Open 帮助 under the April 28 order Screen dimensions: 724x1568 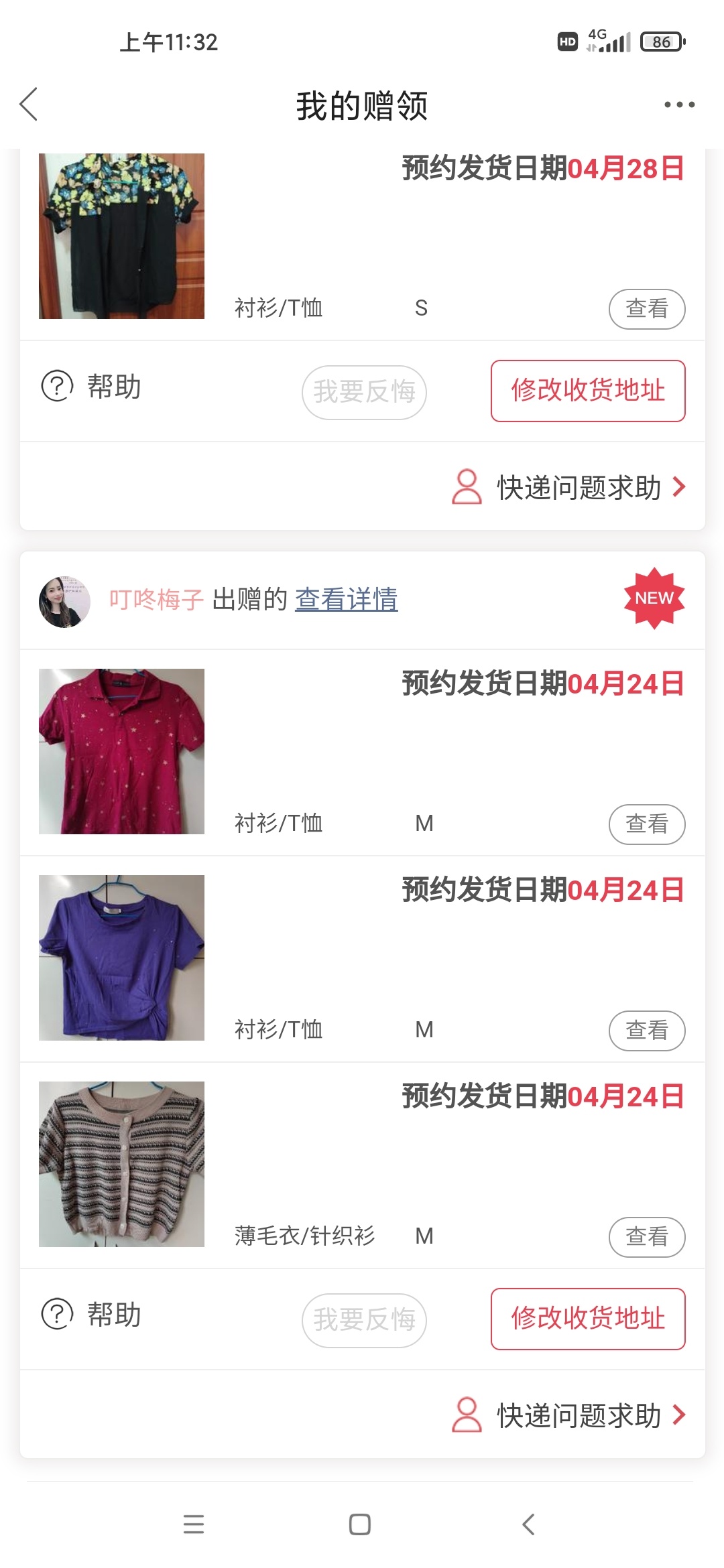click(92, 387)
